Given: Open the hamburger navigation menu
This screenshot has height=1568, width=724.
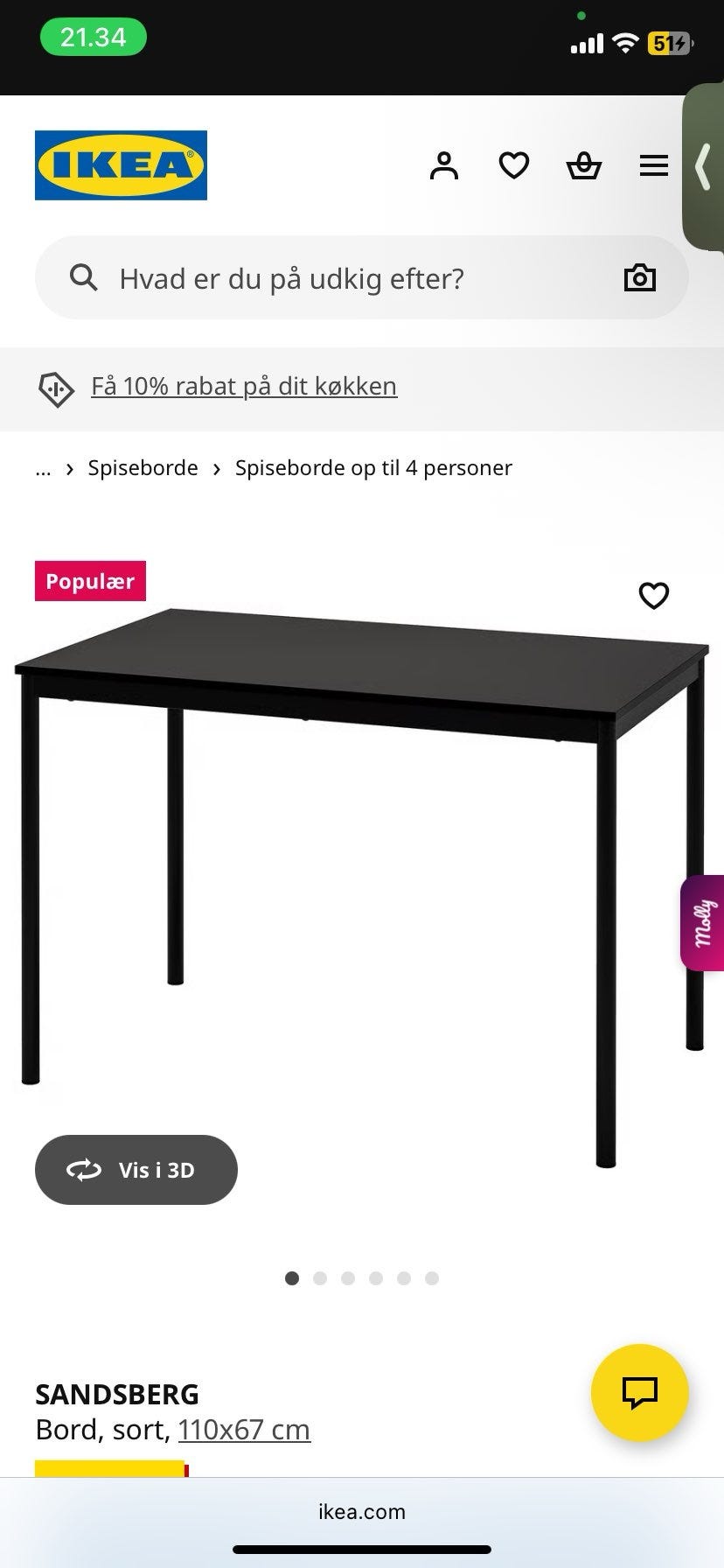Looking at the screenshot, I should pos(653,165).
